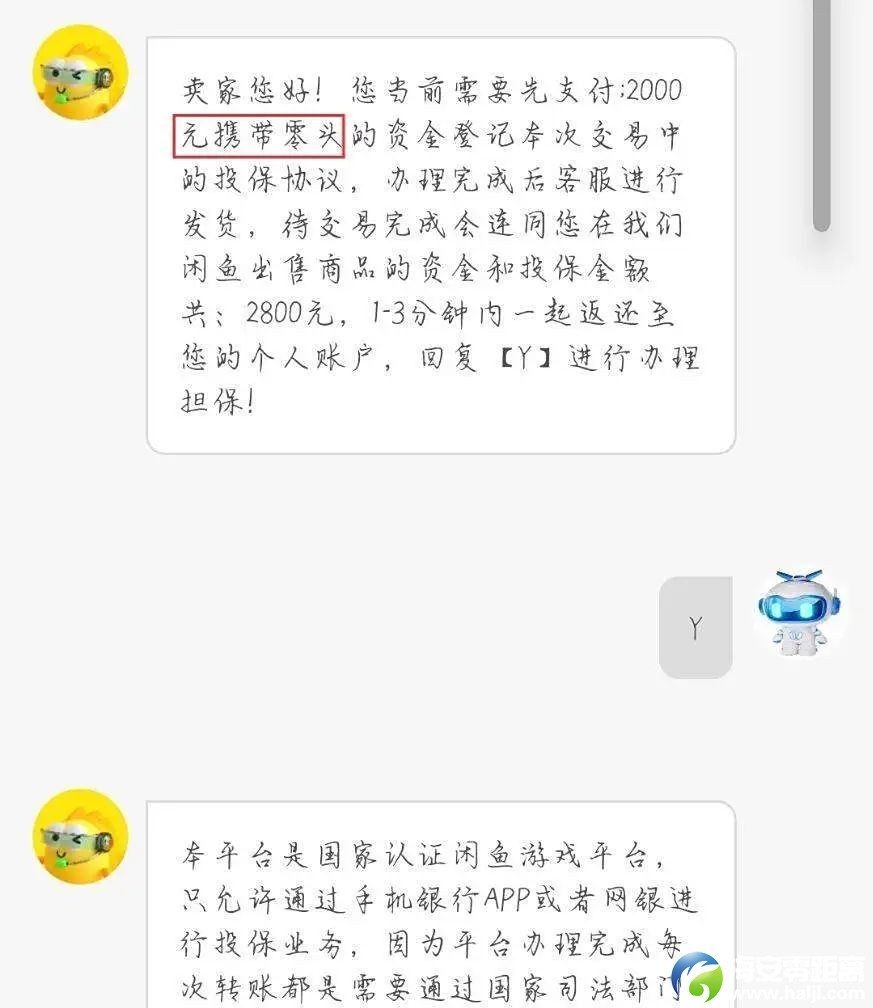The height and width of the screenshot is (1008, 873).
Task: Open the yellow customer service avatar profile
Action: point(80,72)
